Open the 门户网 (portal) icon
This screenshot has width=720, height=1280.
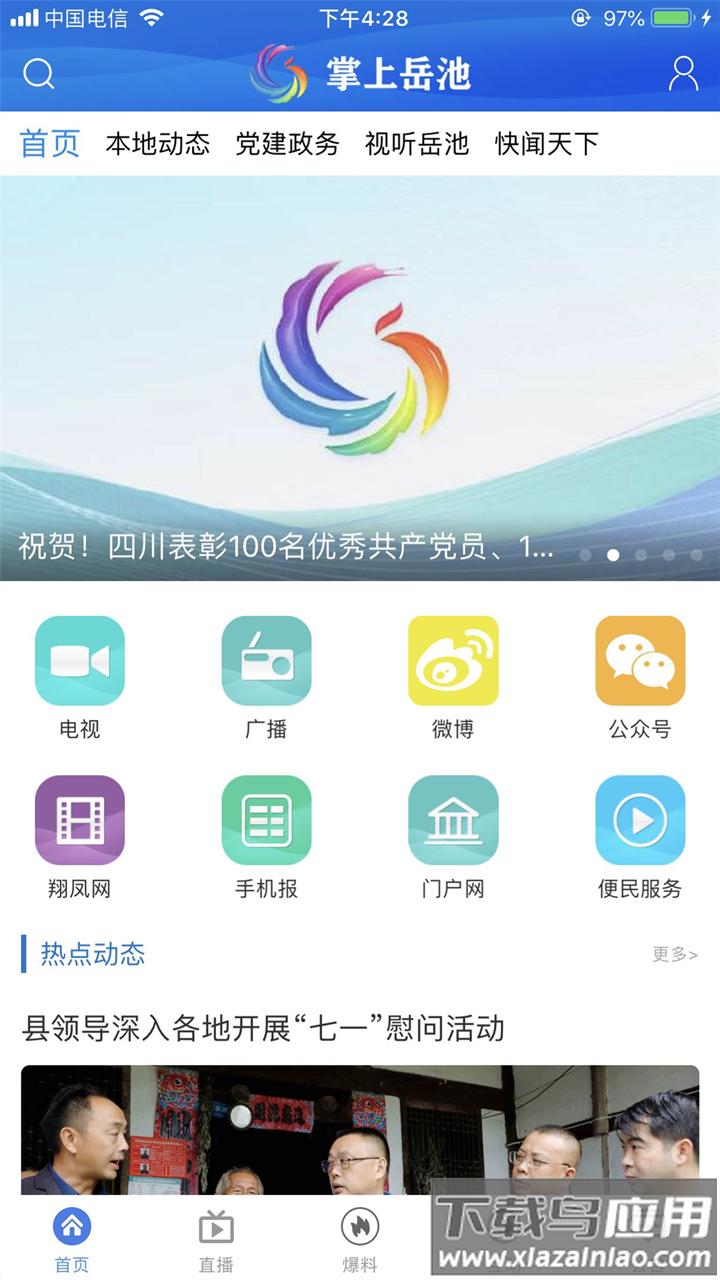[x=453, y=820]
